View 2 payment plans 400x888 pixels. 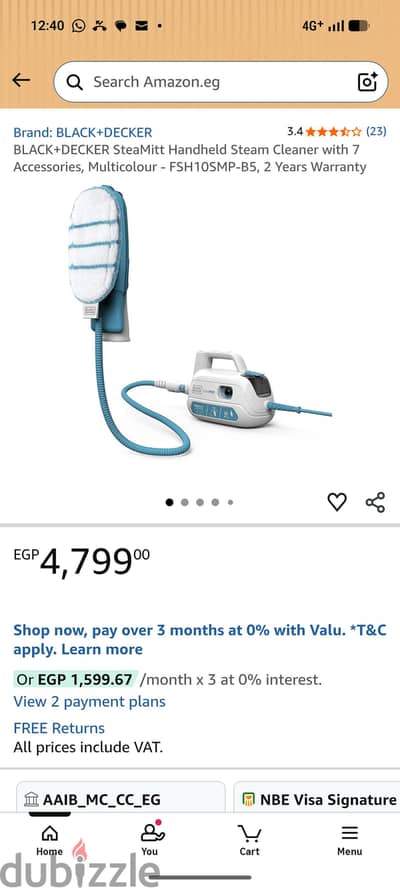90,702
